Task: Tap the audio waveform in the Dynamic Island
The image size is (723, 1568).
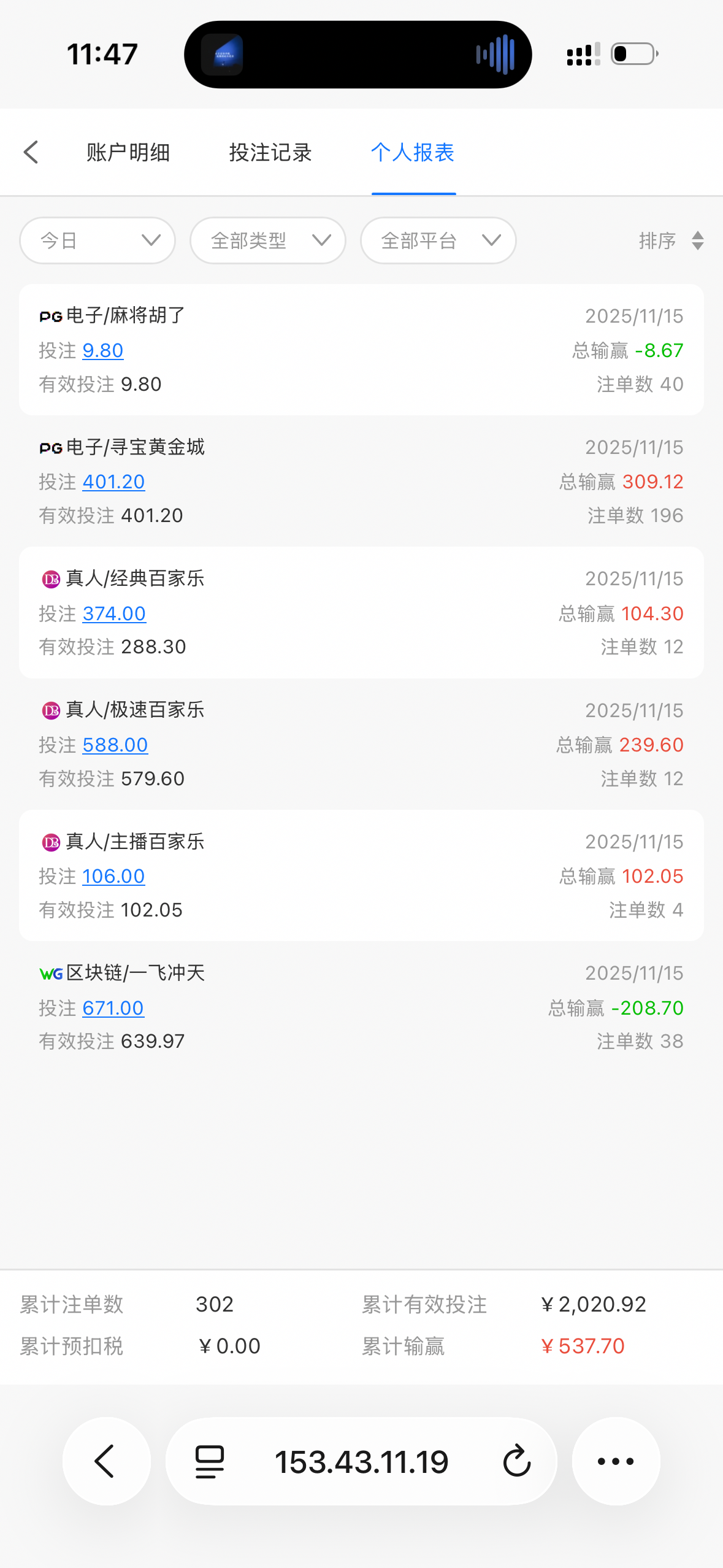Action: [497, 53]
